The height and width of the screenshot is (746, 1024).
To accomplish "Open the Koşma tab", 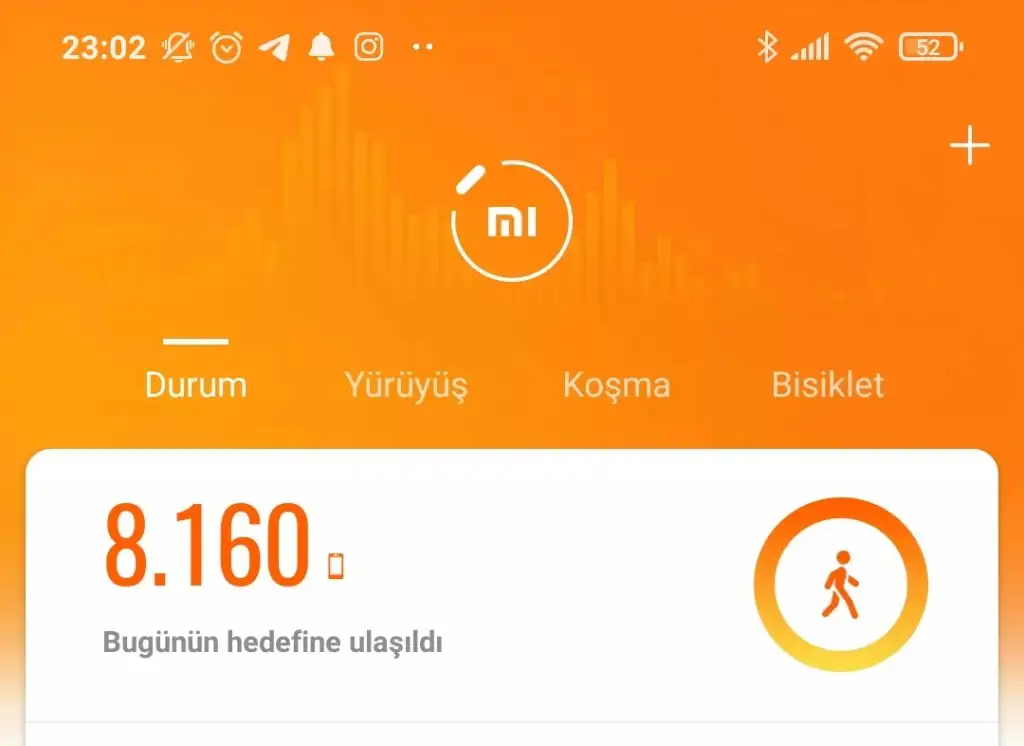I will (x=616, y=385).
